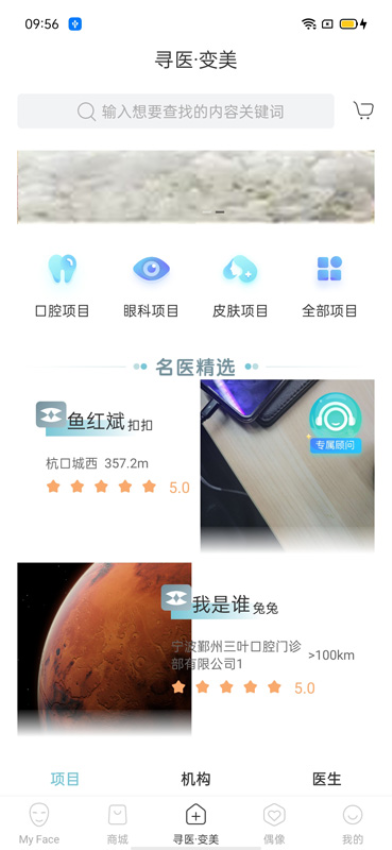392x850 pixels.
Task: Switch to the 医生 tab
Action: [327, 779]
